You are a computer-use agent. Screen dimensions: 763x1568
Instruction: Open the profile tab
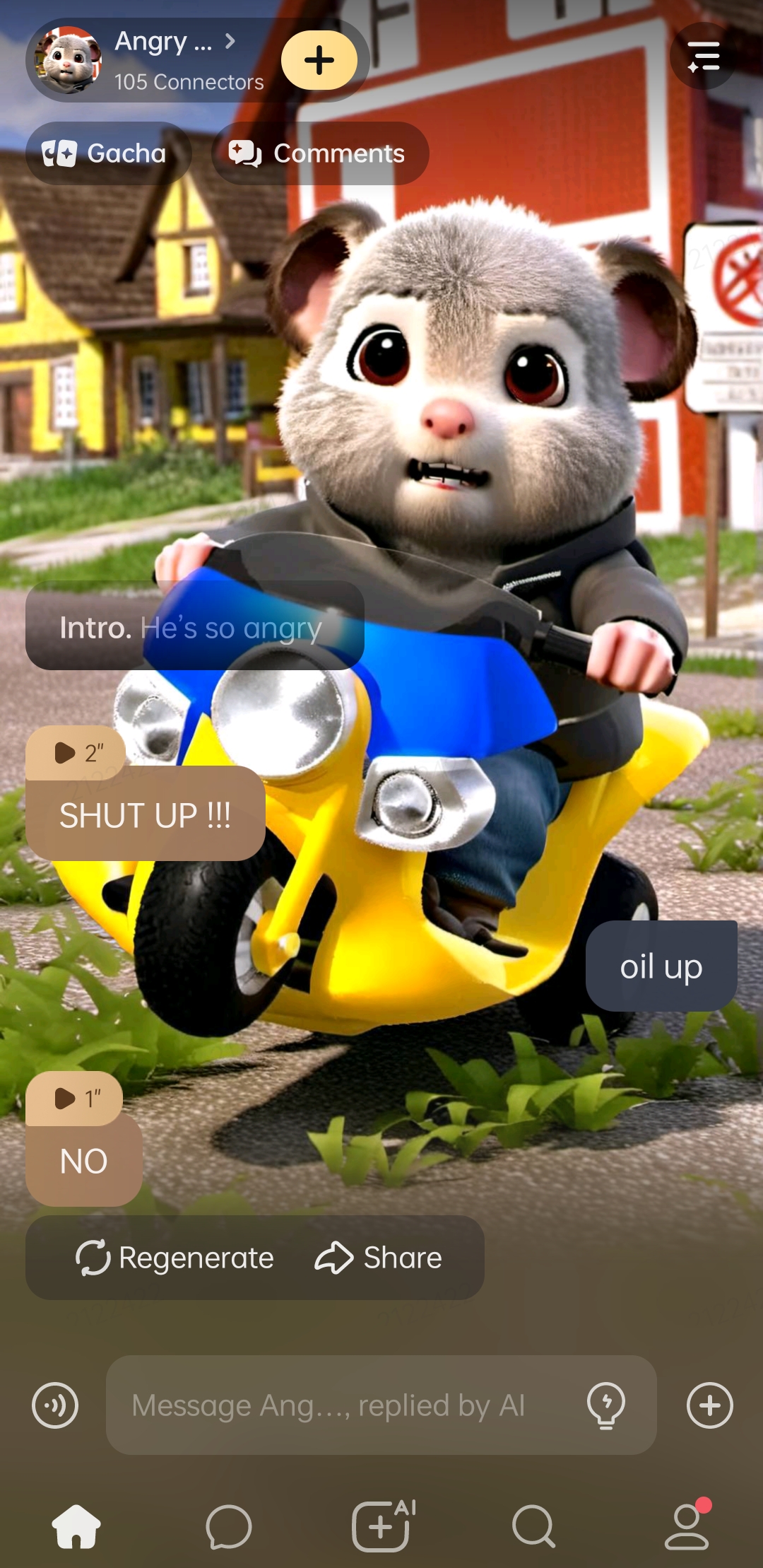687,1526
